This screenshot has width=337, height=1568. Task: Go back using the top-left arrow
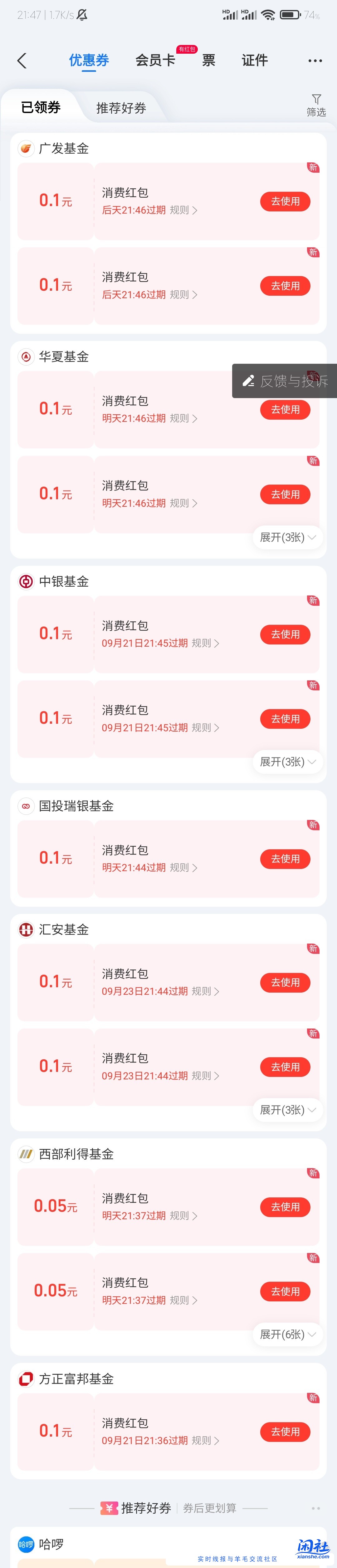pos(22,60)
